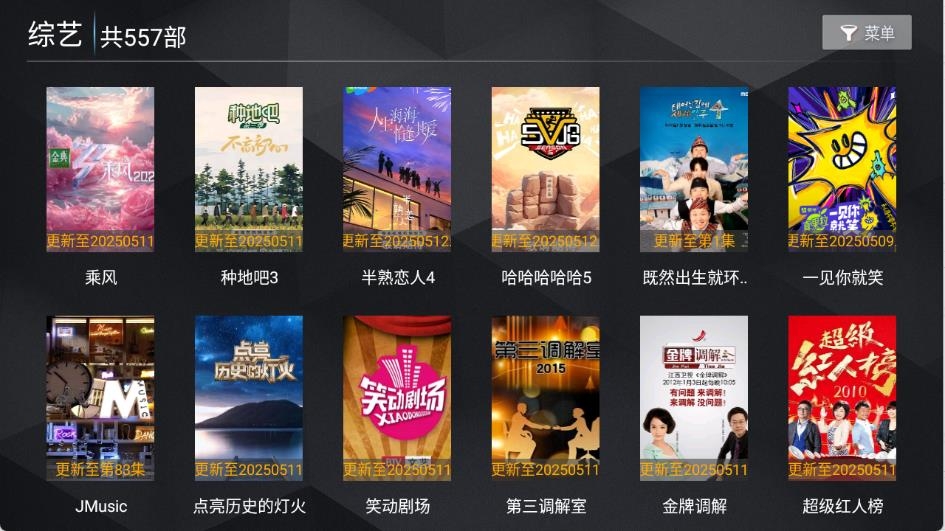The width and height of the screenshot is (945, 531).
Task: Open the 乘风 show tile
Action: [x=100, y=169]
